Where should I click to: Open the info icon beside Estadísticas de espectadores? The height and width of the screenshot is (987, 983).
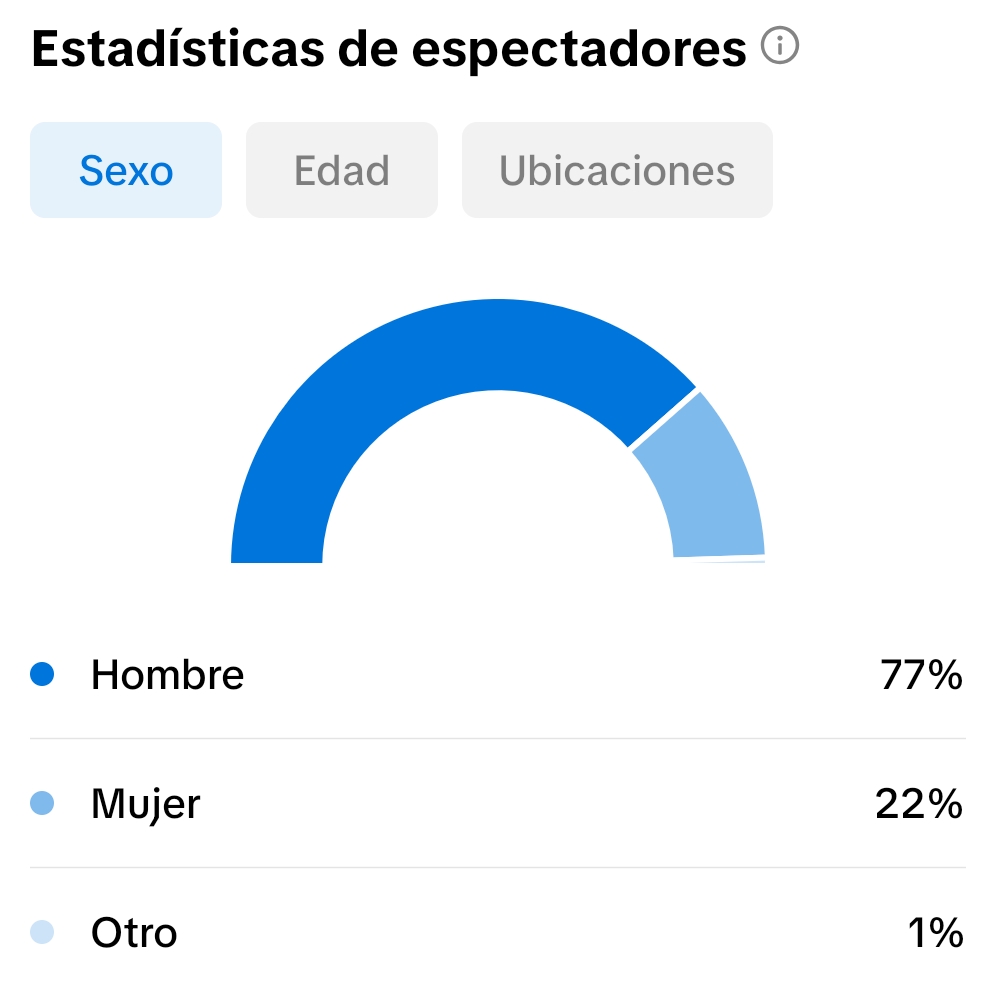[780, 46]
